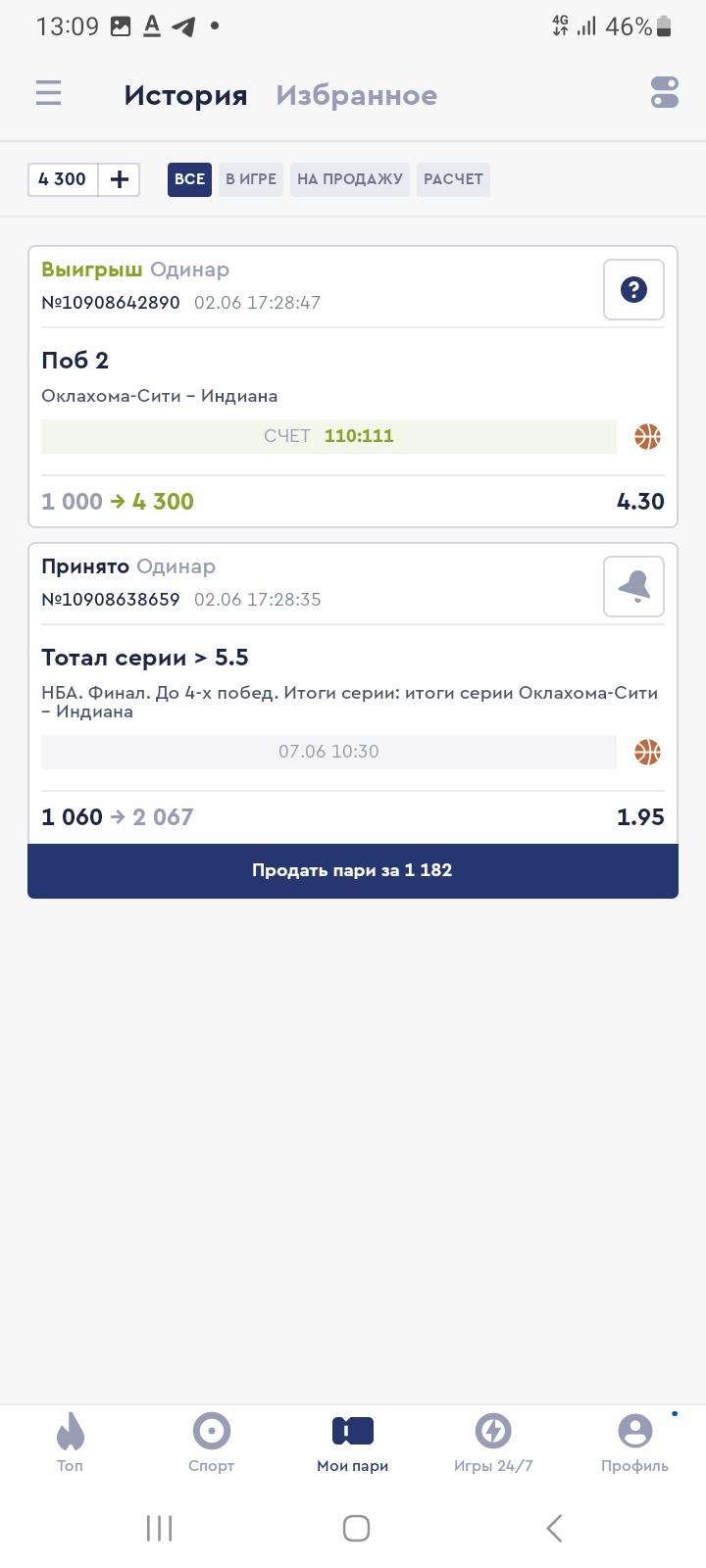This screenshot has width=706, height=1568.
Task: Switch to the Спорт tab
Action: 211,1443
